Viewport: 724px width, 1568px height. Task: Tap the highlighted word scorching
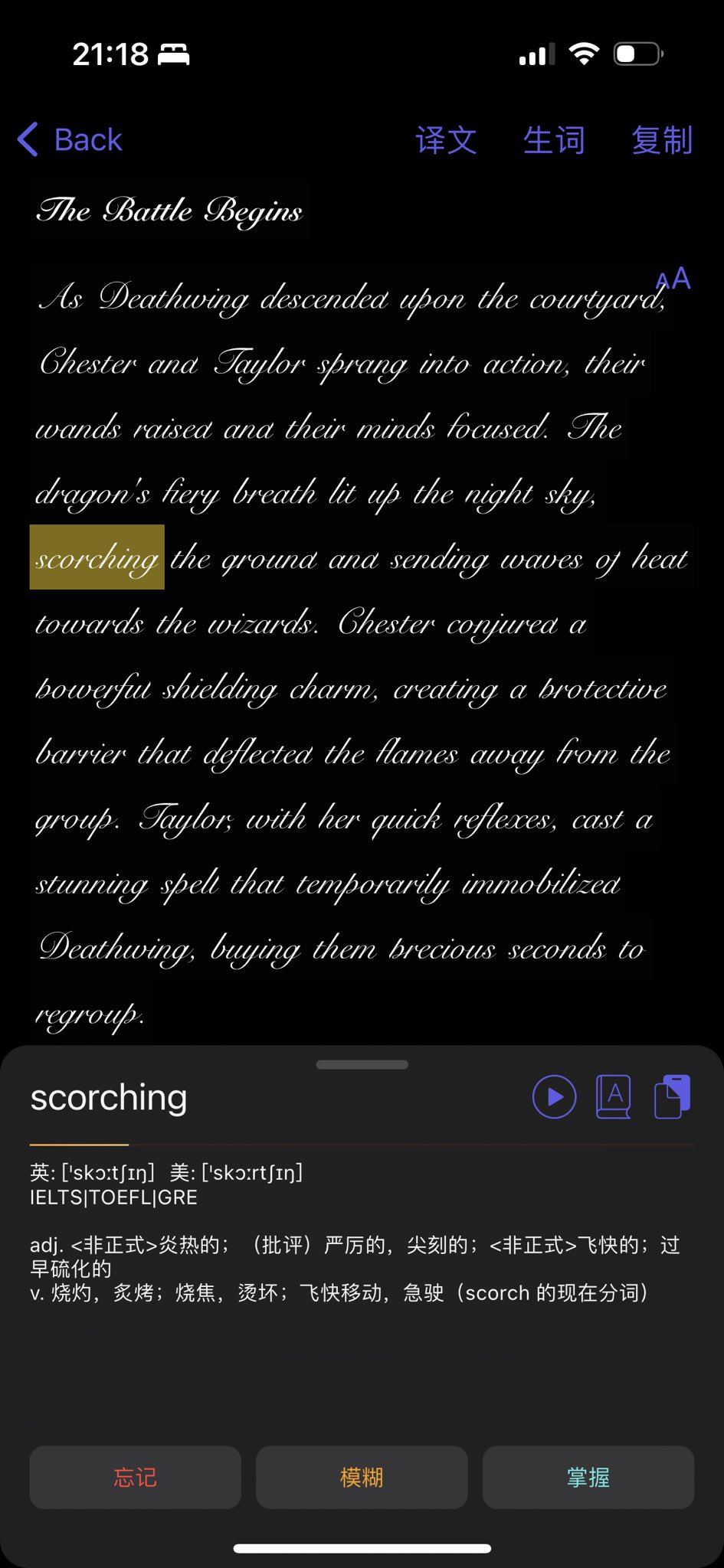coord(97,557)
